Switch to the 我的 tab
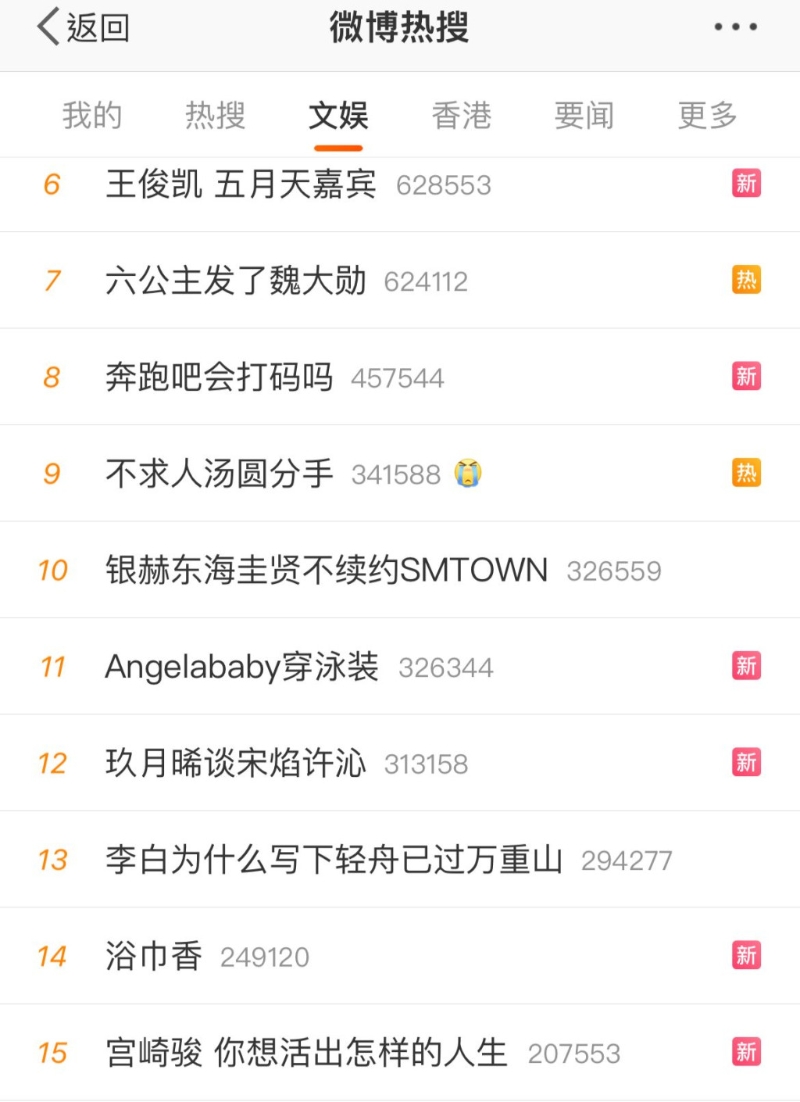Screen dimensions: 800x1102 92,116
